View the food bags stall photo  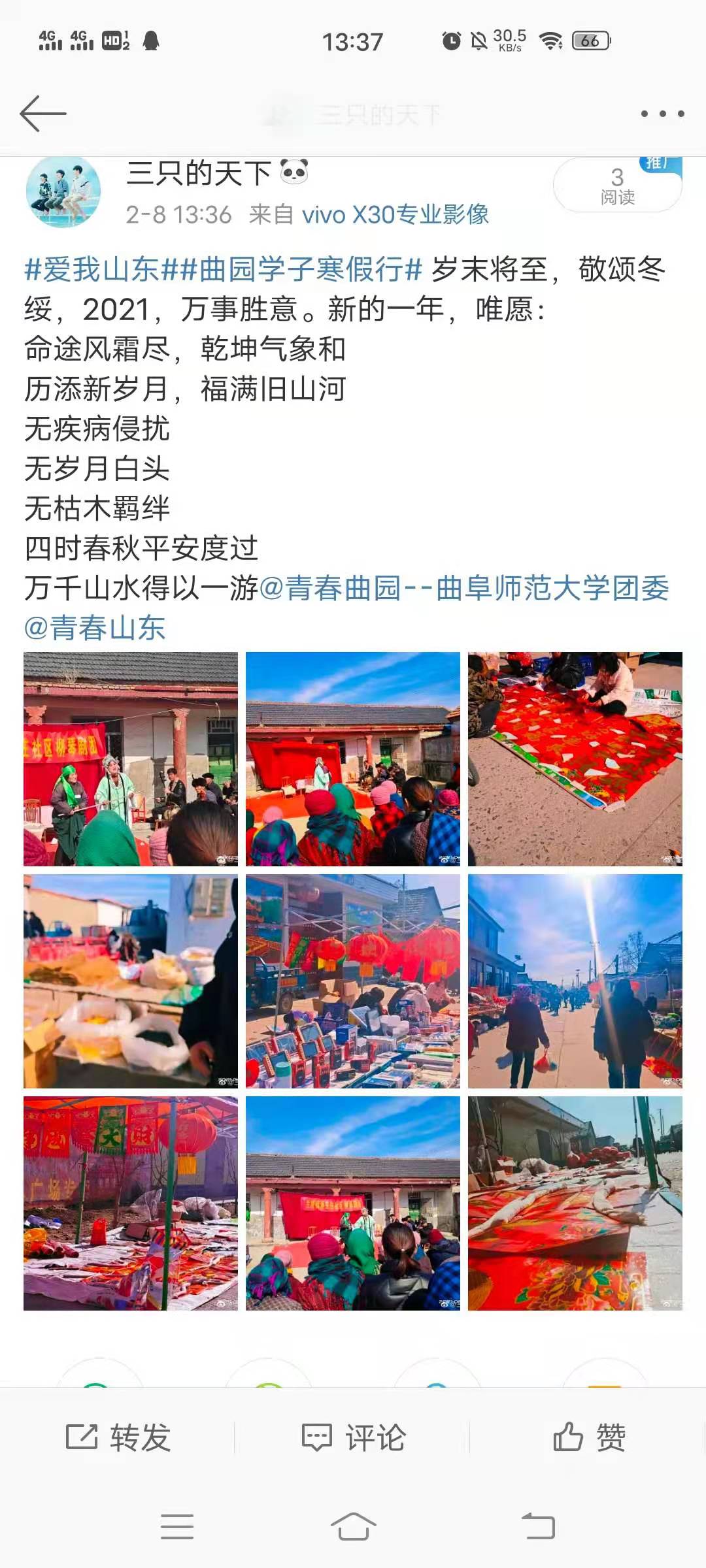pos(131,981)
